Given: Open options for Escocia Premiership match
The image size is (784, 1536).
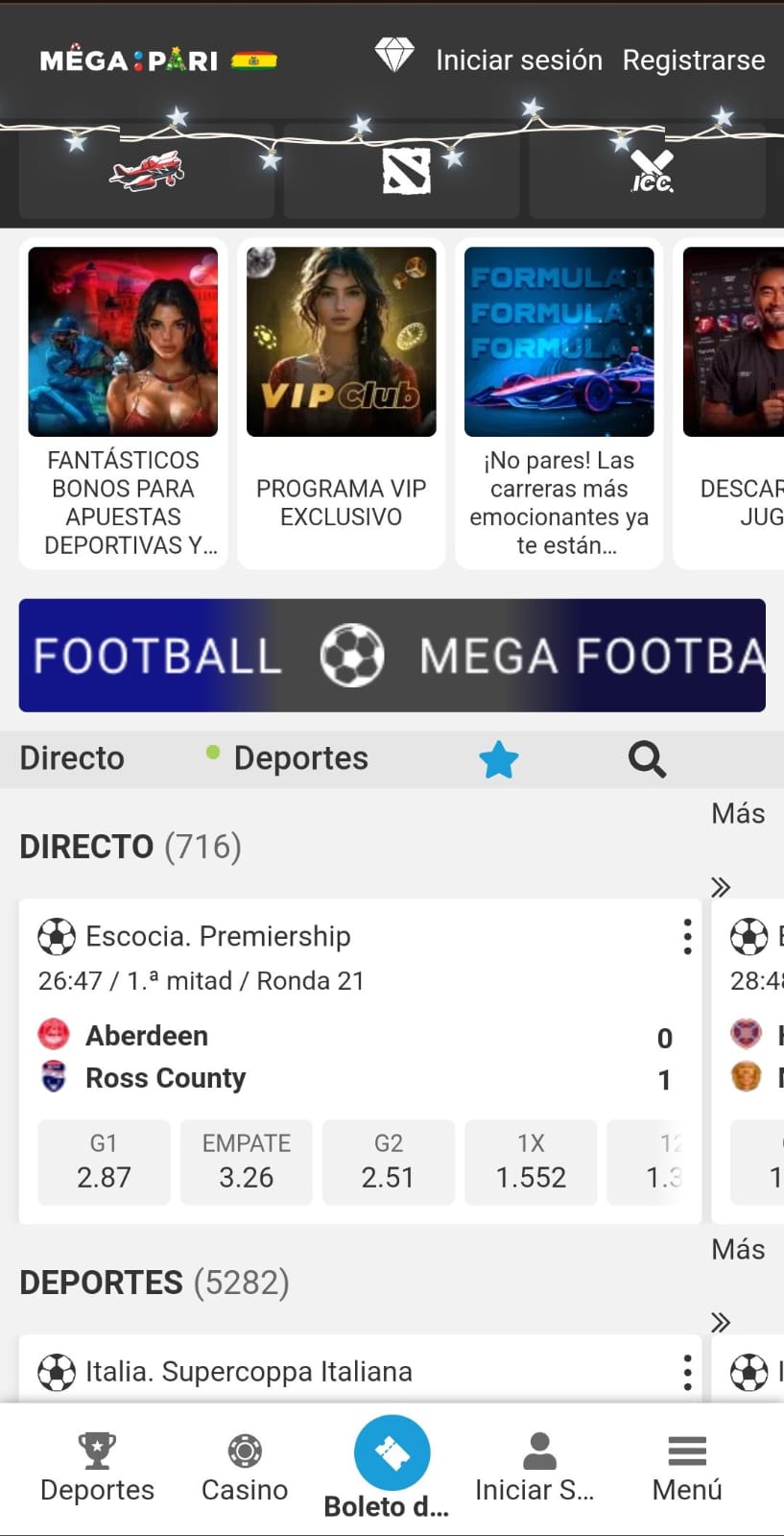Looking at the screenshot, I should [x=687, y=936].
